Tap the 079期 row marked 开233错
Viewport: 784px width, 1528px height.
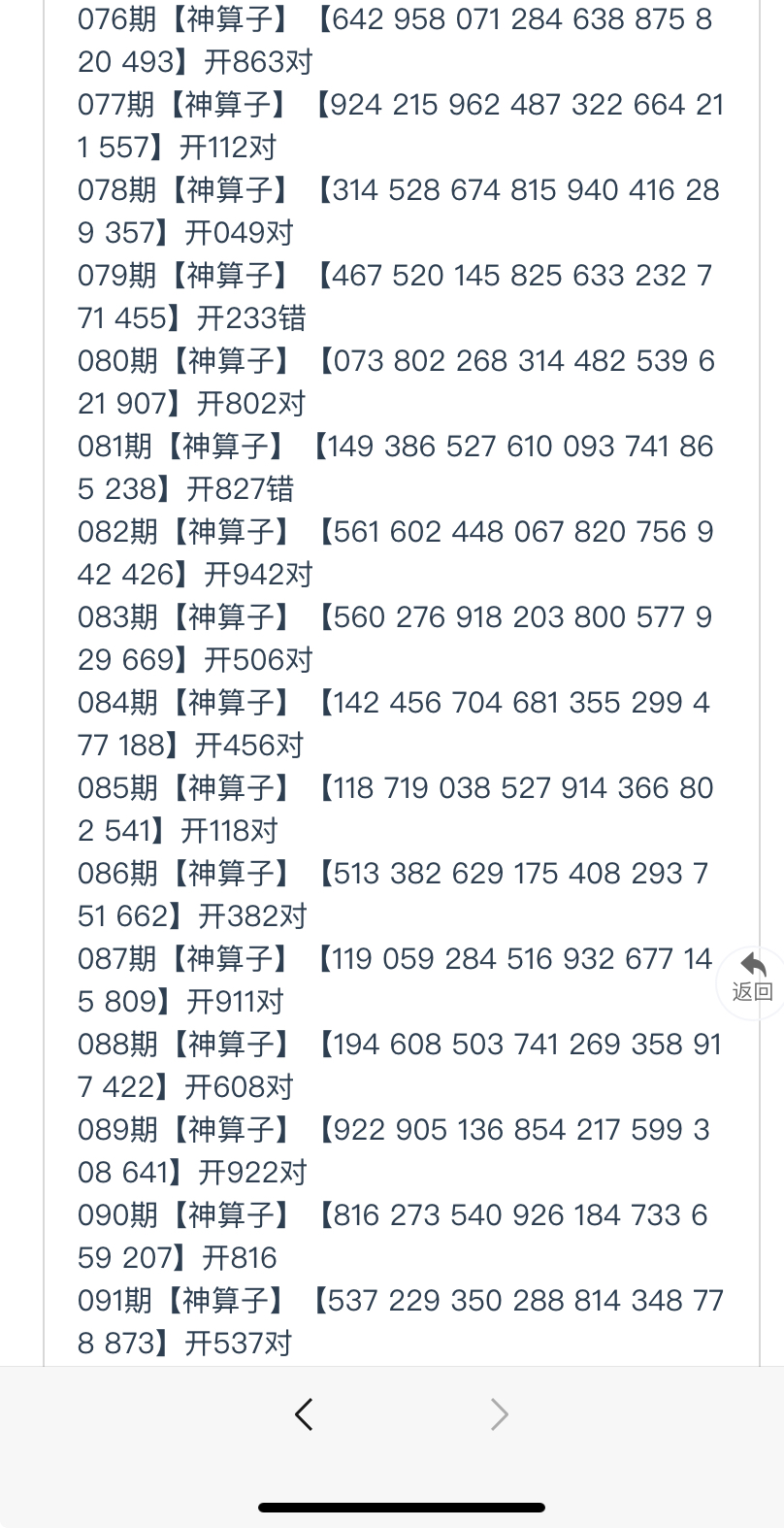392,296
